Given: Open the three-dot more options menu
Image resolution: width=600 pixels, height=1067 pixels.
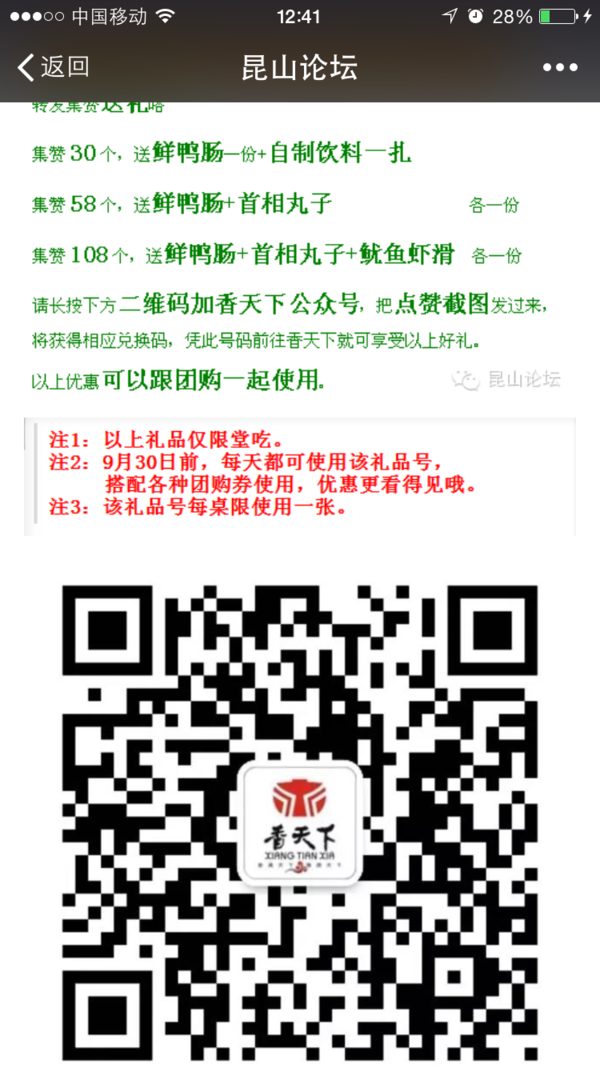Looking at the screenshot, I should pos(560,67).
